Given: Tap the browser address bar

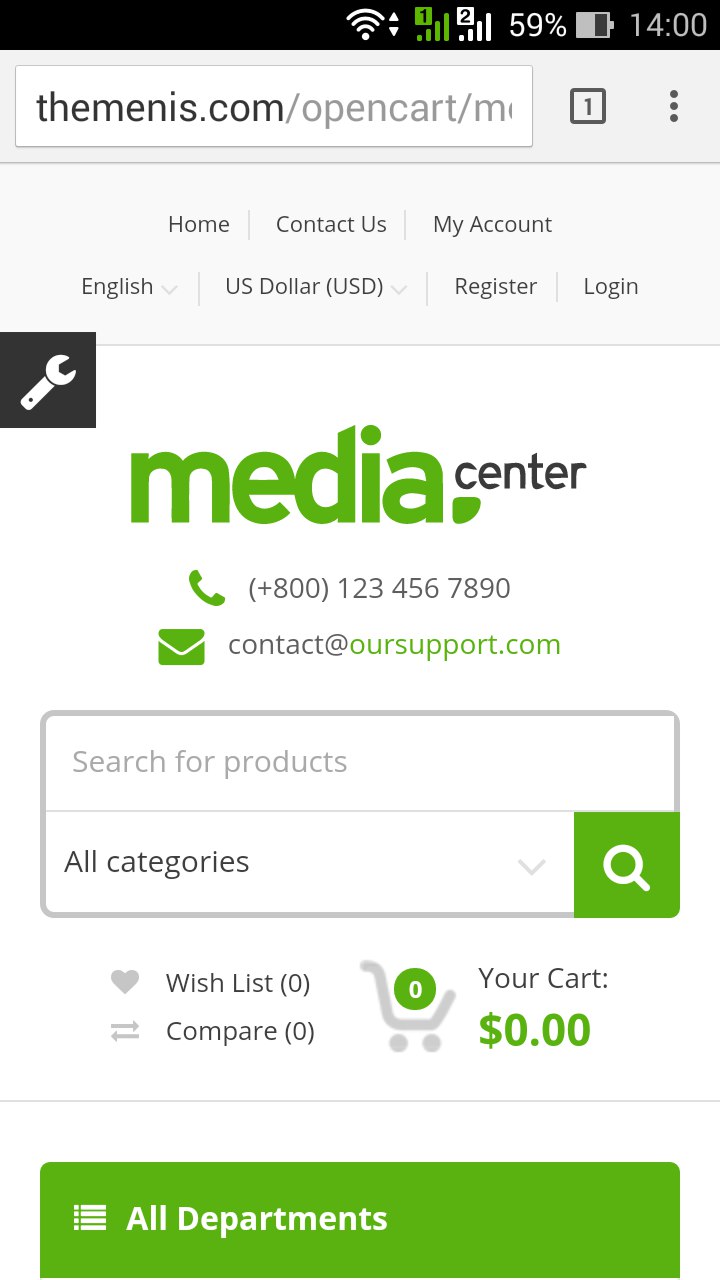Looking at the screenshot, I should [x=273, y=107].
